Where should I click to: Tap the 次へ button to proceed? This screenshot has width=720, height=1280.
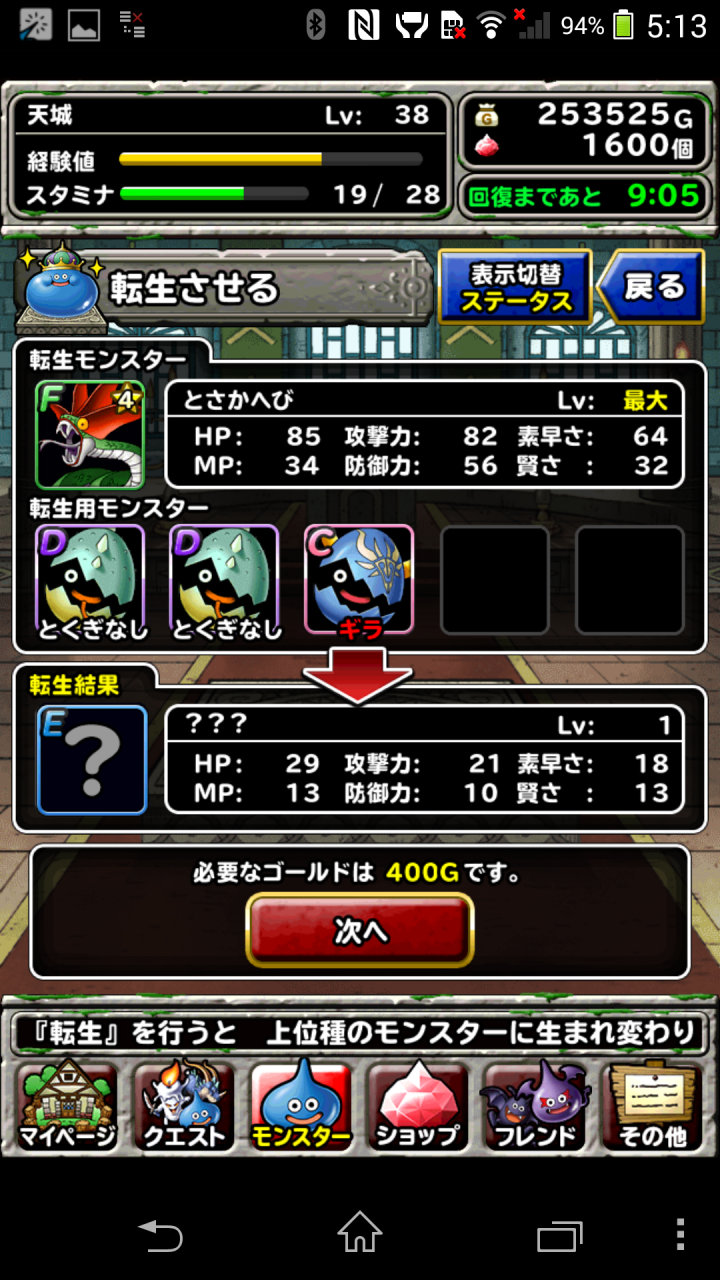[359, 929]
